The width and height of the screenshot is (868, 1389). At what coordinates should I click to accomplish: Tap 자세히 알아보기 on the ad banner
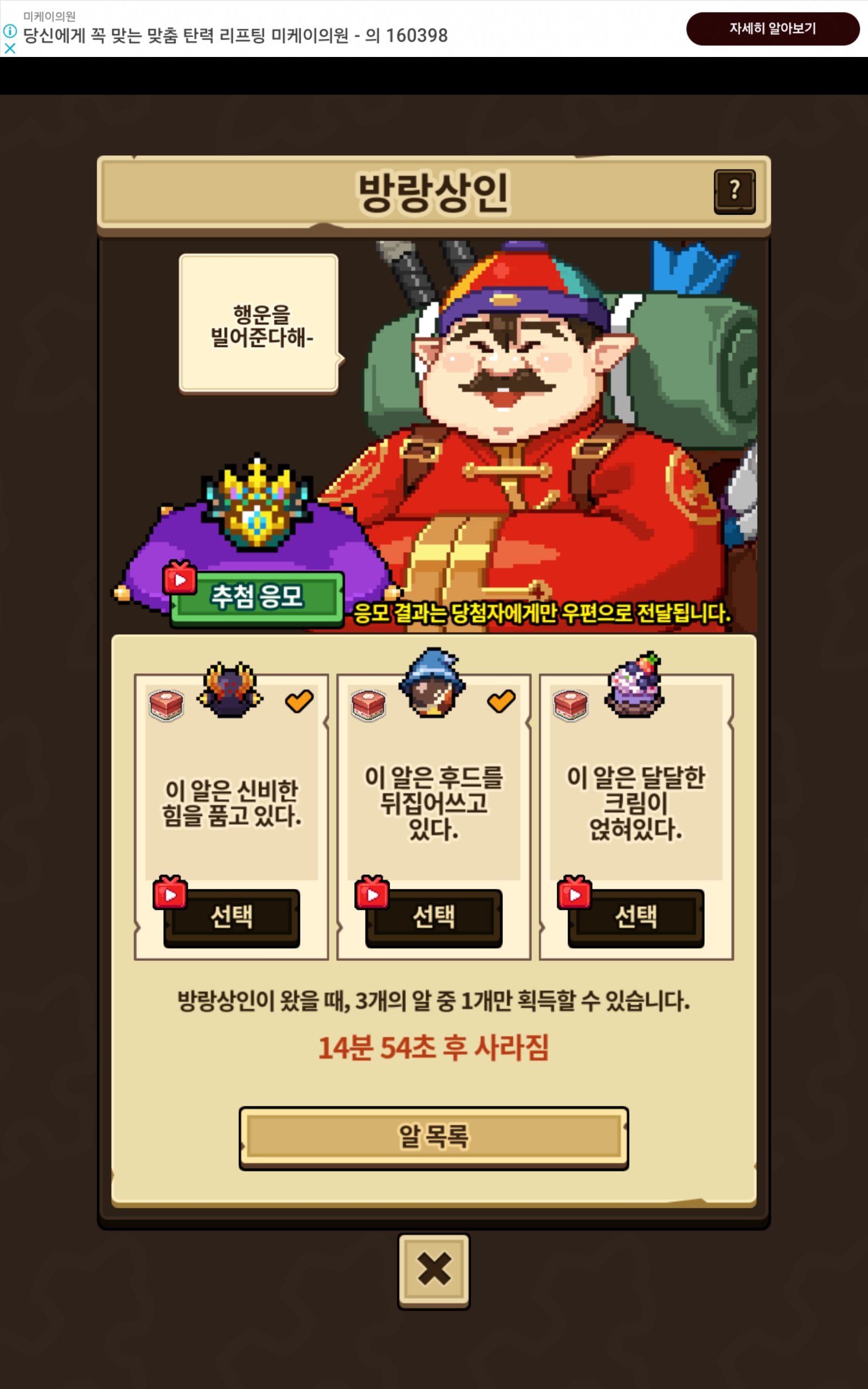coord(772,29)
